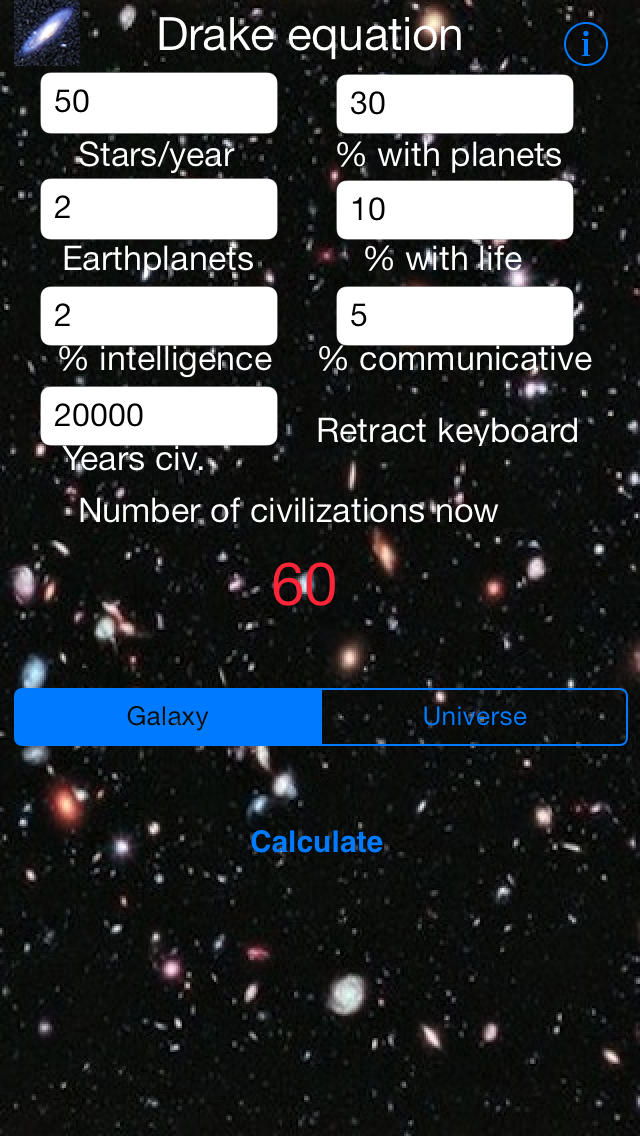This screenshot has width=640, height=1136.
Task: Select the Years civ. field
Action: point(159,416)
